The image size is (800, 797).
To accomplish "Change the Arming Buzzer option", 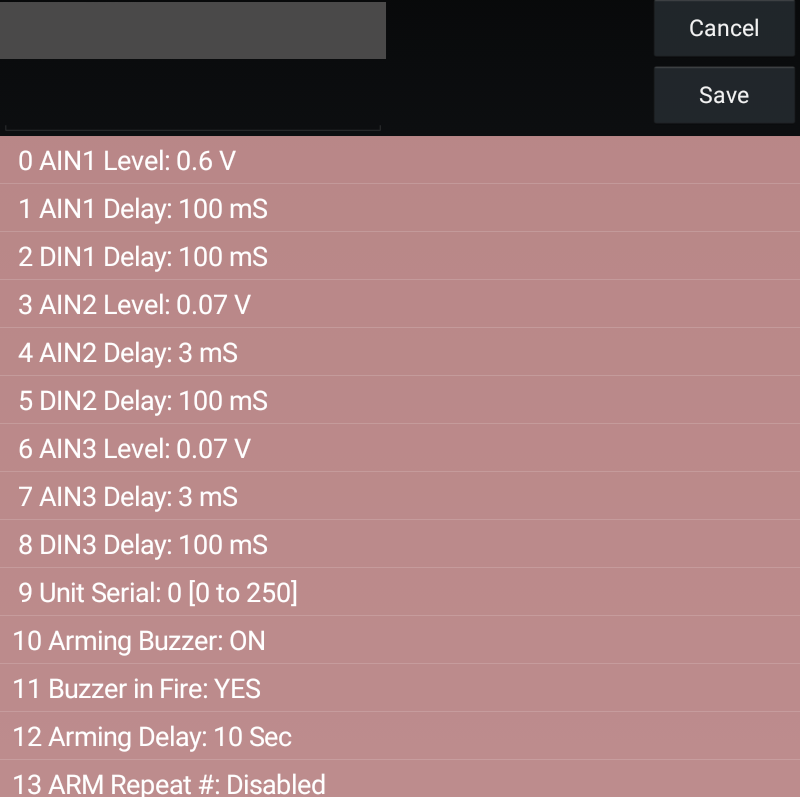I will coord(400,640).
